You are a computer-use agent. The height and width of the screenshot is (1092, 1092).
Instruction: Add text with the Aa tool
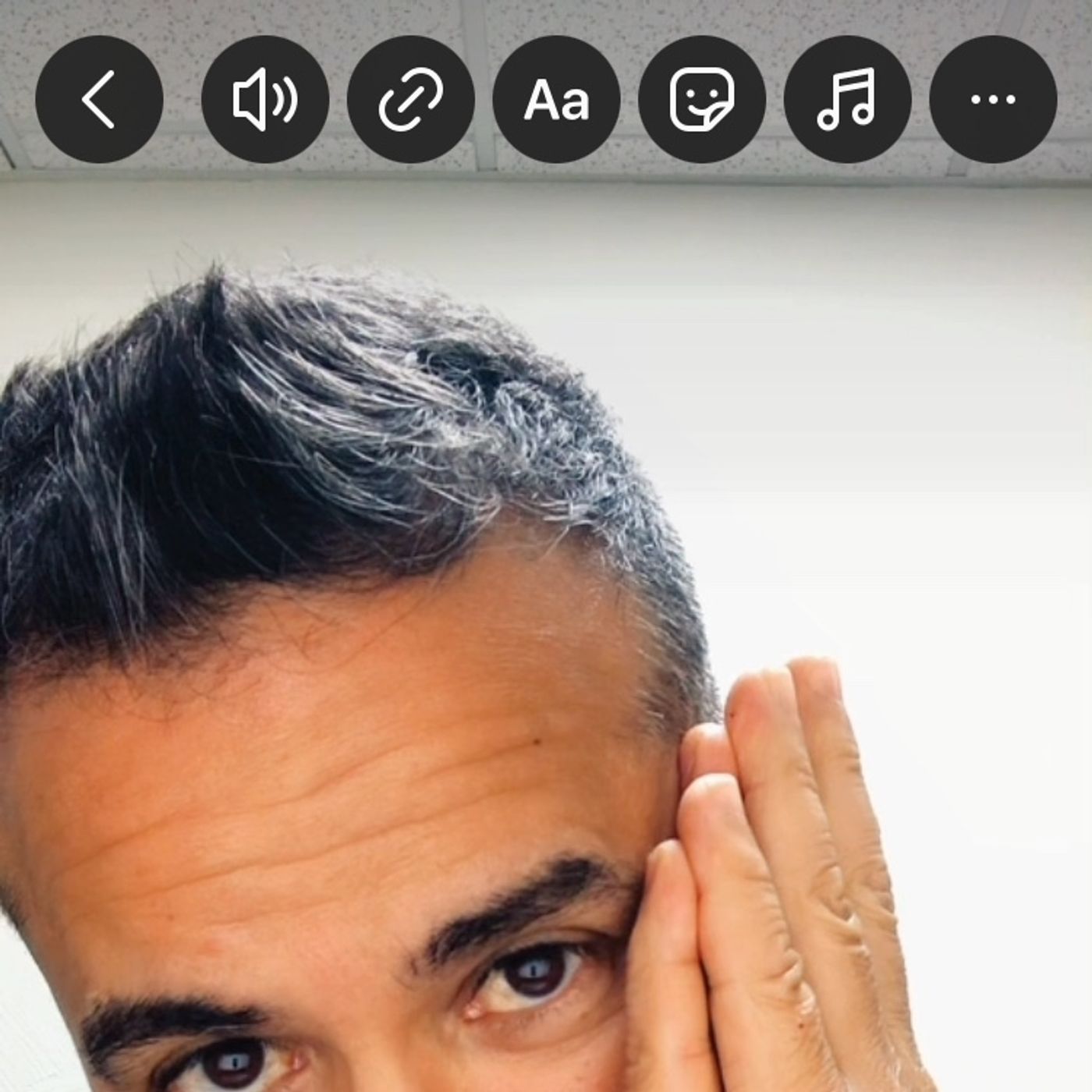click(556, 99)
